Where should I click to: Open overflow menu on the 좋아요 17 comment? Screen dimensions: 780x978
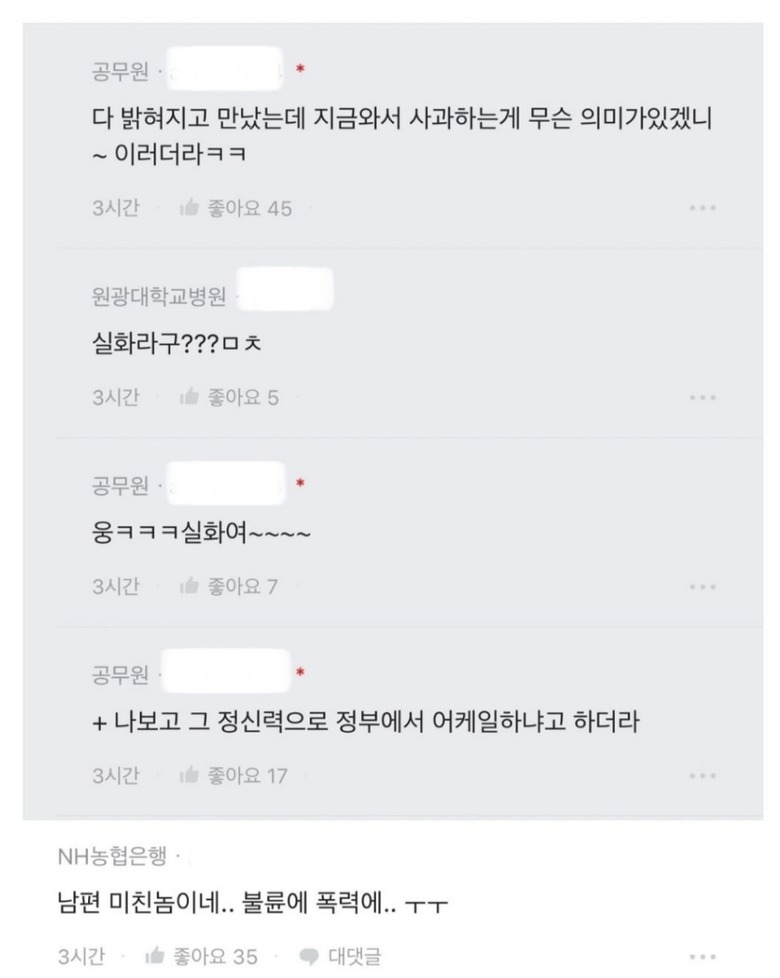coord(702,775)
